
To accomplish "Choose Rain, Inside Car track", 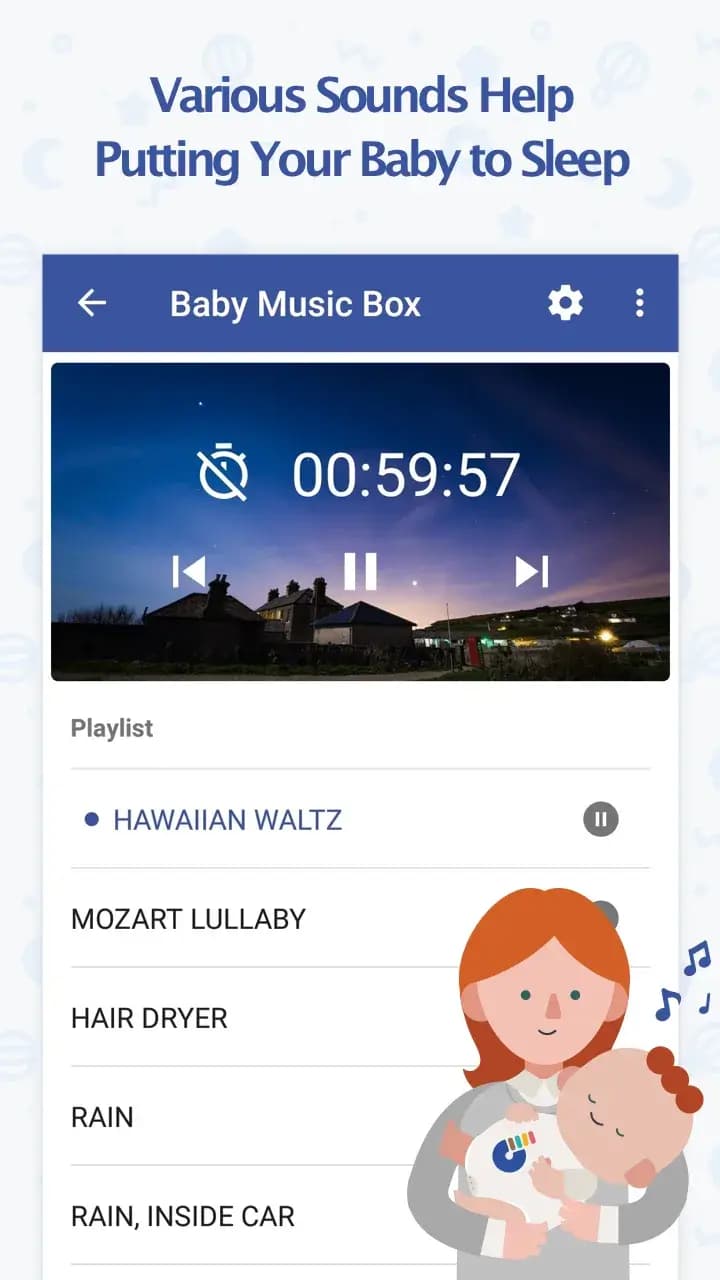I will pyautogui.click(x=180, y=1215).
